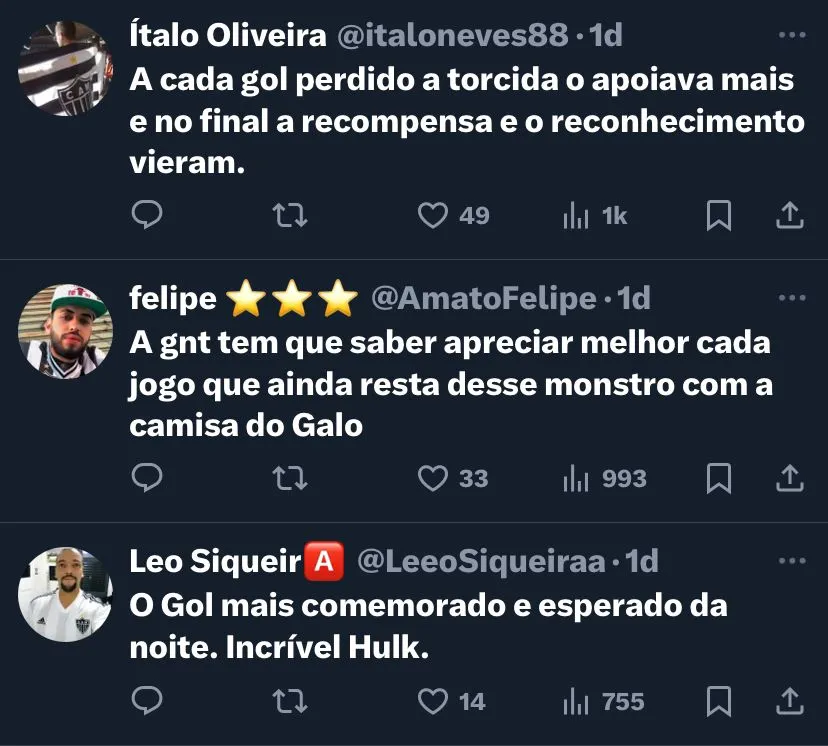Retweet felipe's post
The height and width of the screenshot is (746, 828).
[x=290, y=479]
